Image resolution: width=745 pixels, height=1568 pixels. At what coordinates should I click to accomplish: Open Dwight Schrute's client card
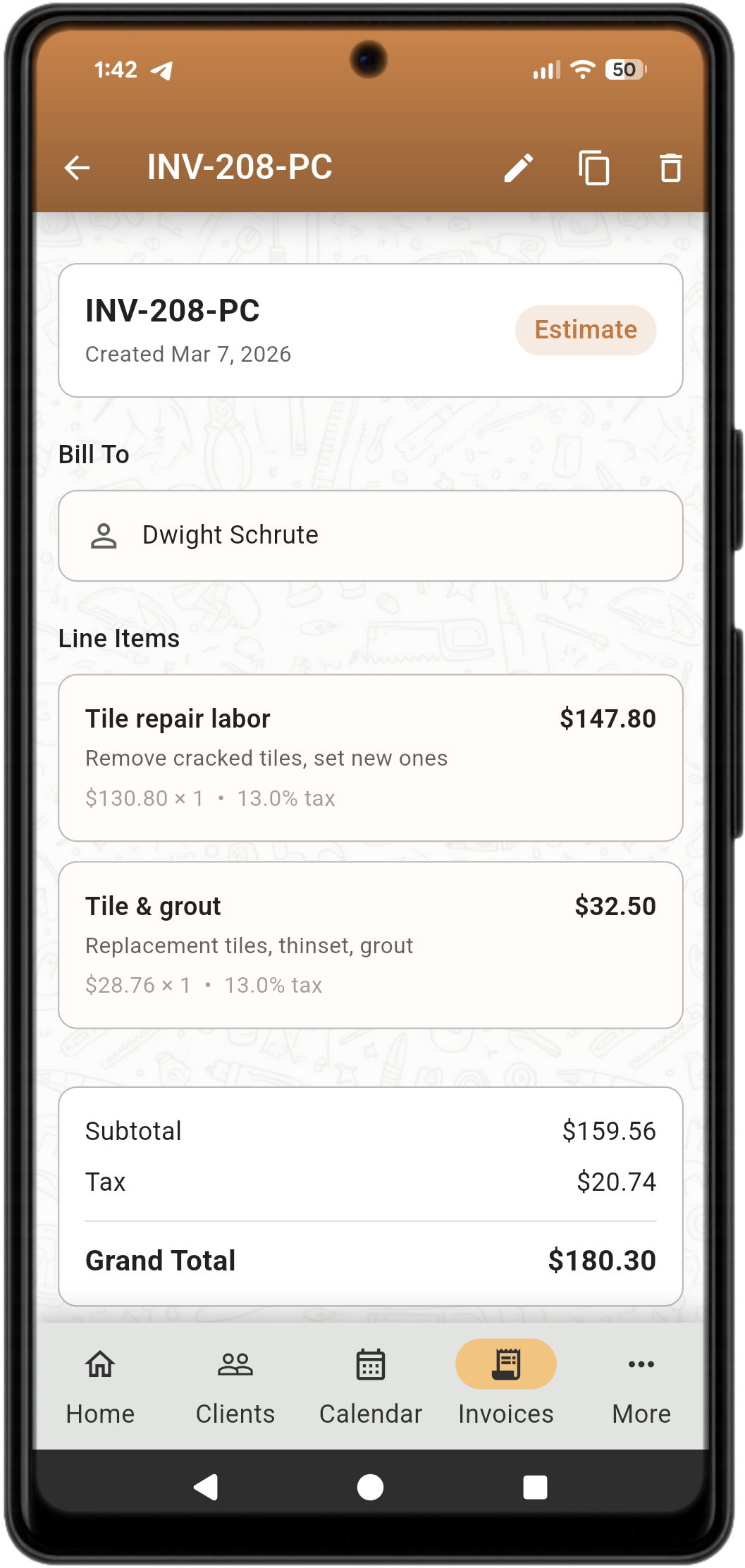(371, 536)
